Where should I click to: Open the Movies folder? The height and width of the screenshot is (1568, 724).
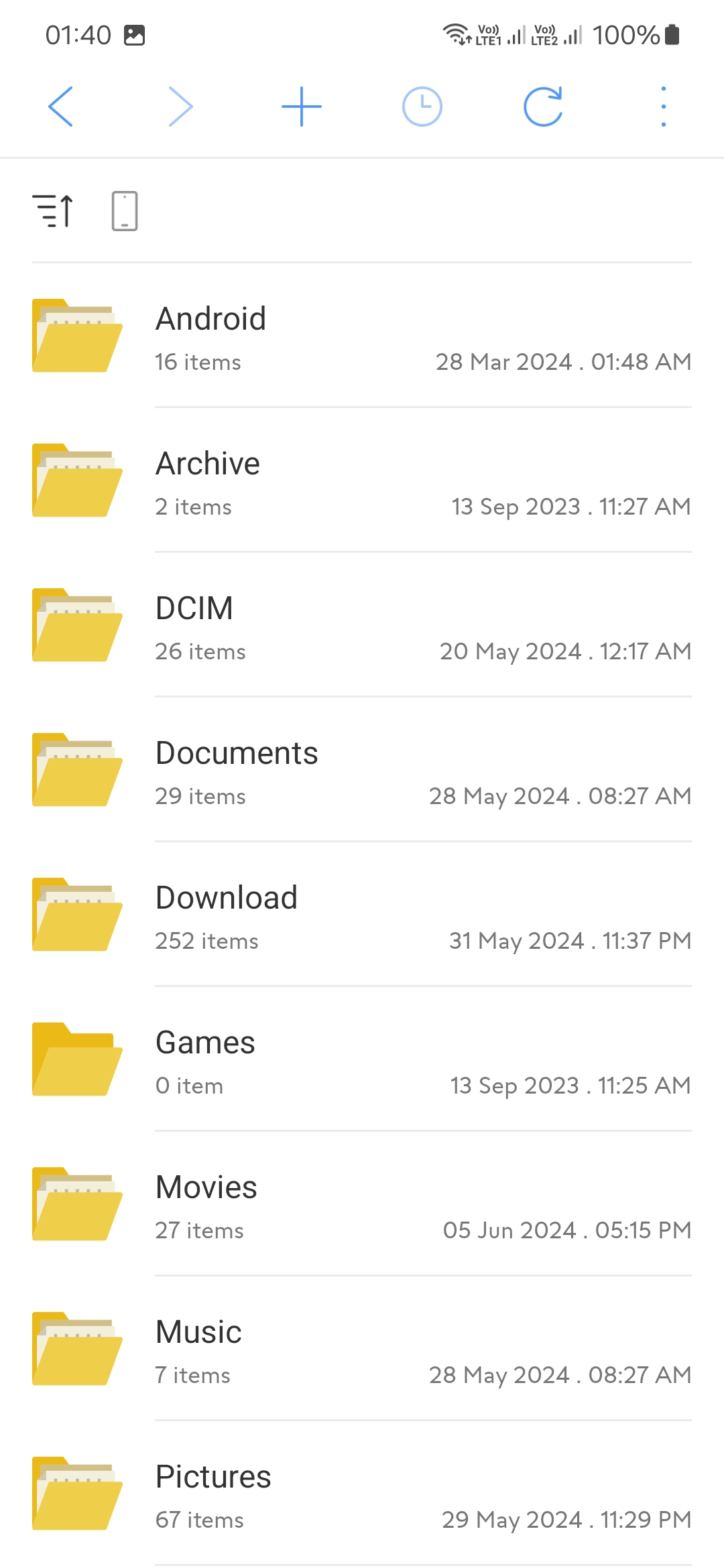click(362, 1203)
